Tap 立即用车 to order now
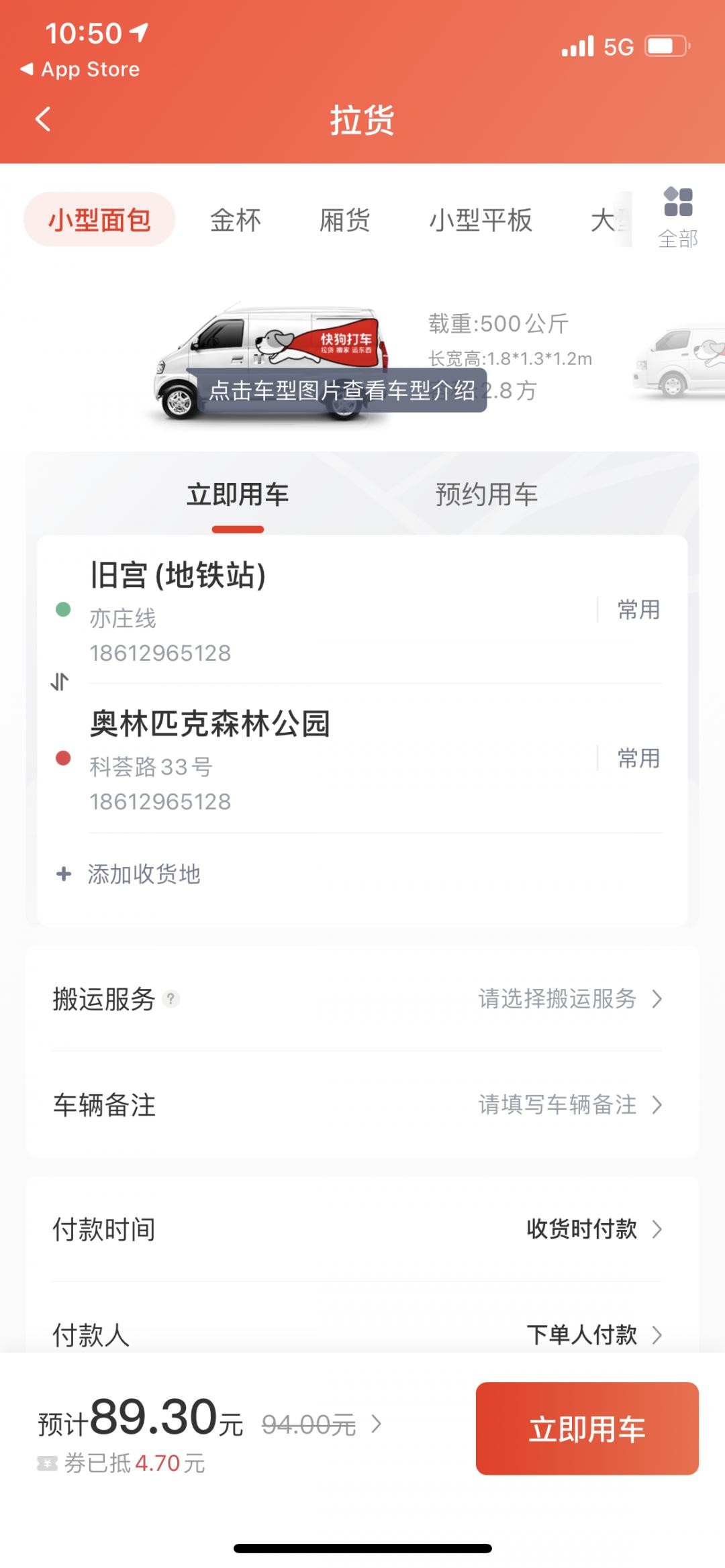 (x=587, y=1428)
